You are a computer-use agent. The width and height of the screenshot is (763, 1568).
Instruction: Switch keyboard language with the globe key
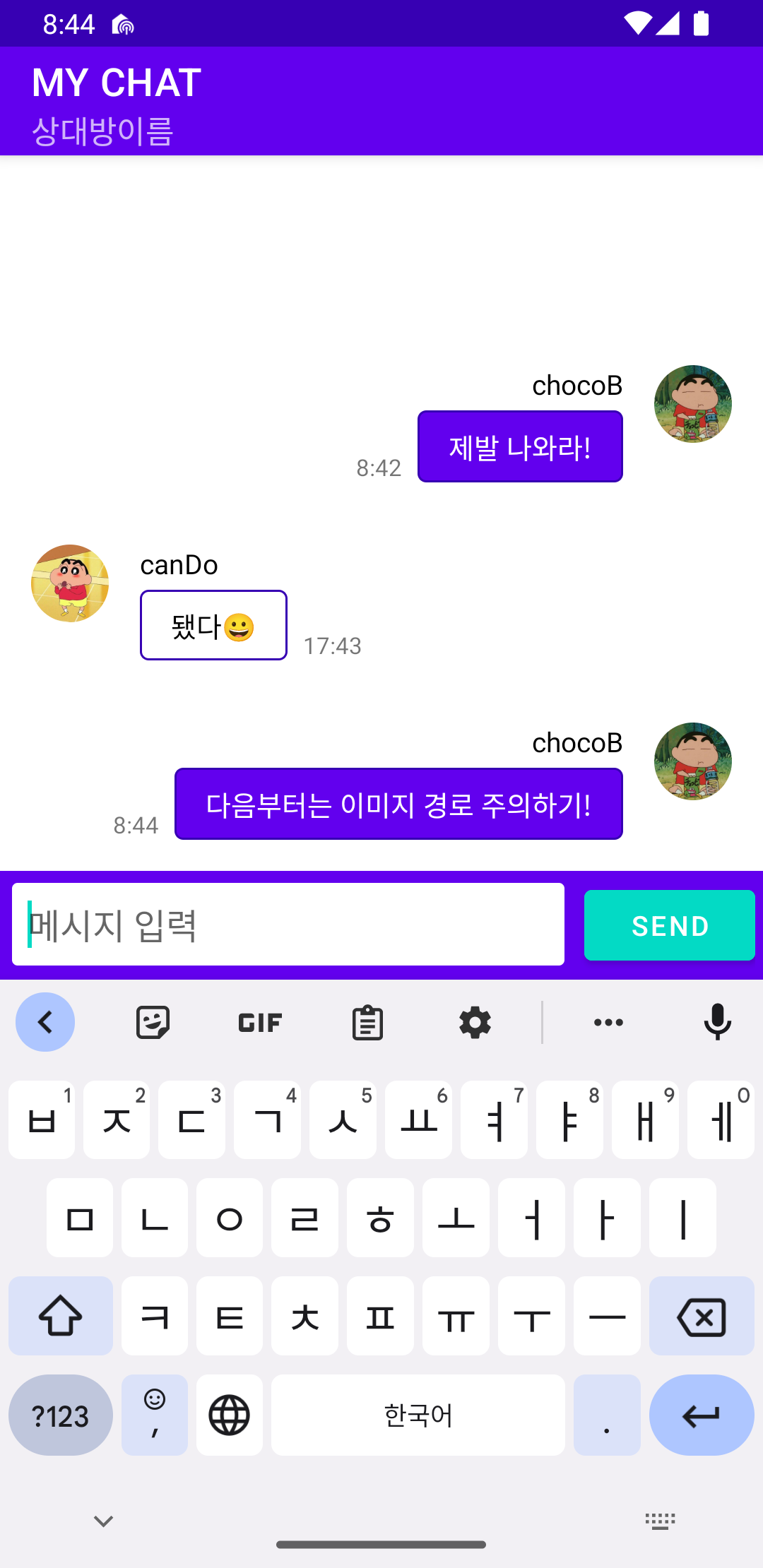pos(230,1415)
